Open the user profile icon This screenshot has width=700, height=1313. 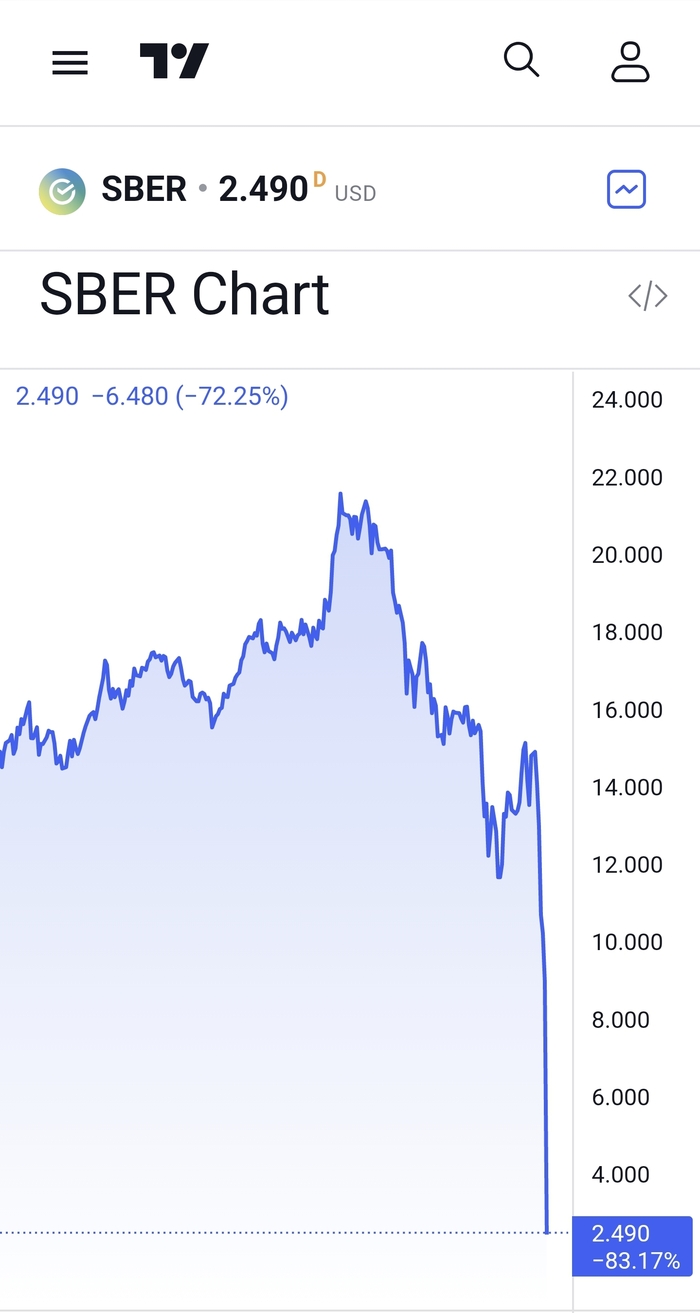pyautogui.click(x=630, y=61)
